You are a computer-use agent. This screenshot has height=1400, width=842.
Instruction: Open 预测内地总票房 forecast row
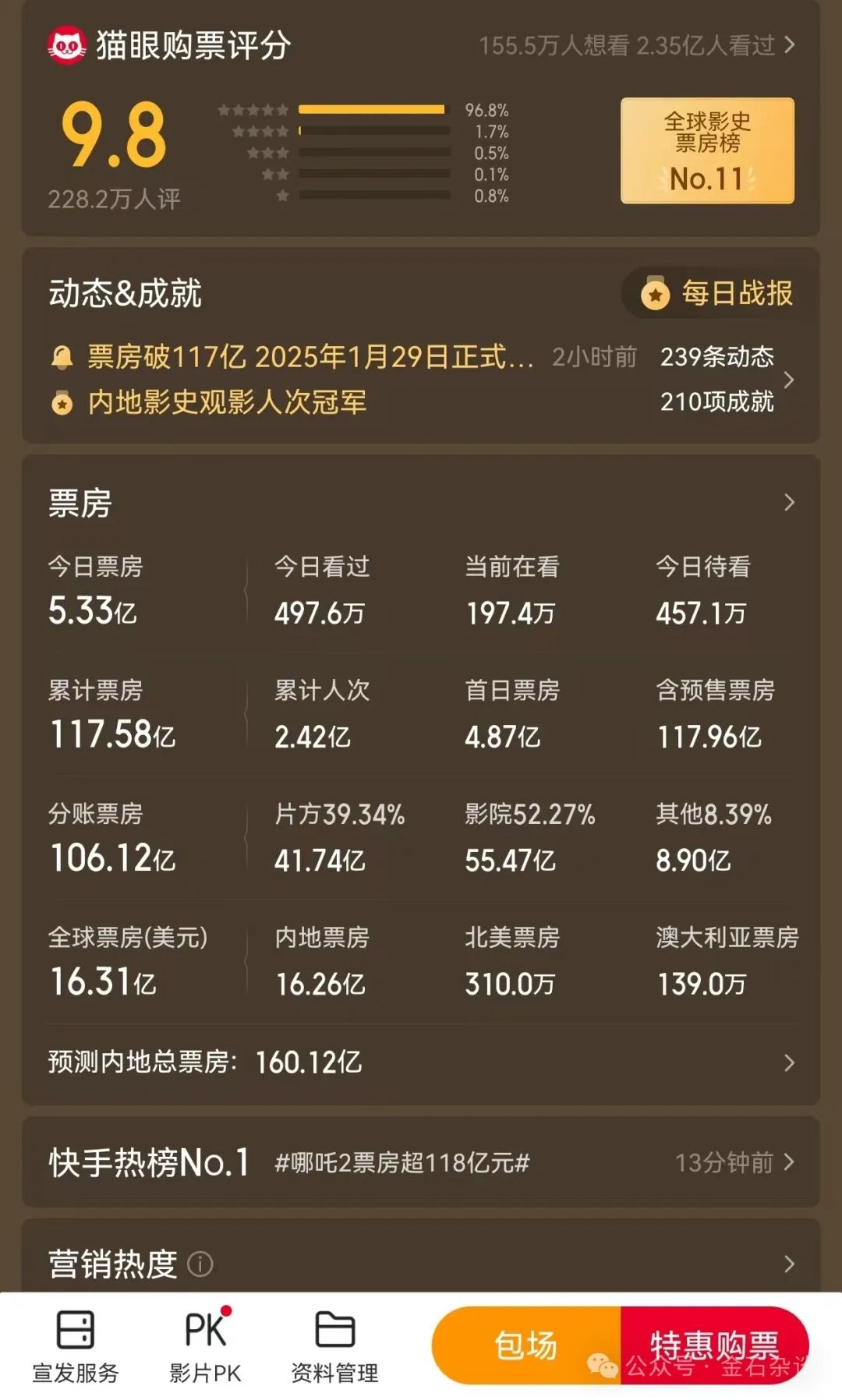(788, 1062)
